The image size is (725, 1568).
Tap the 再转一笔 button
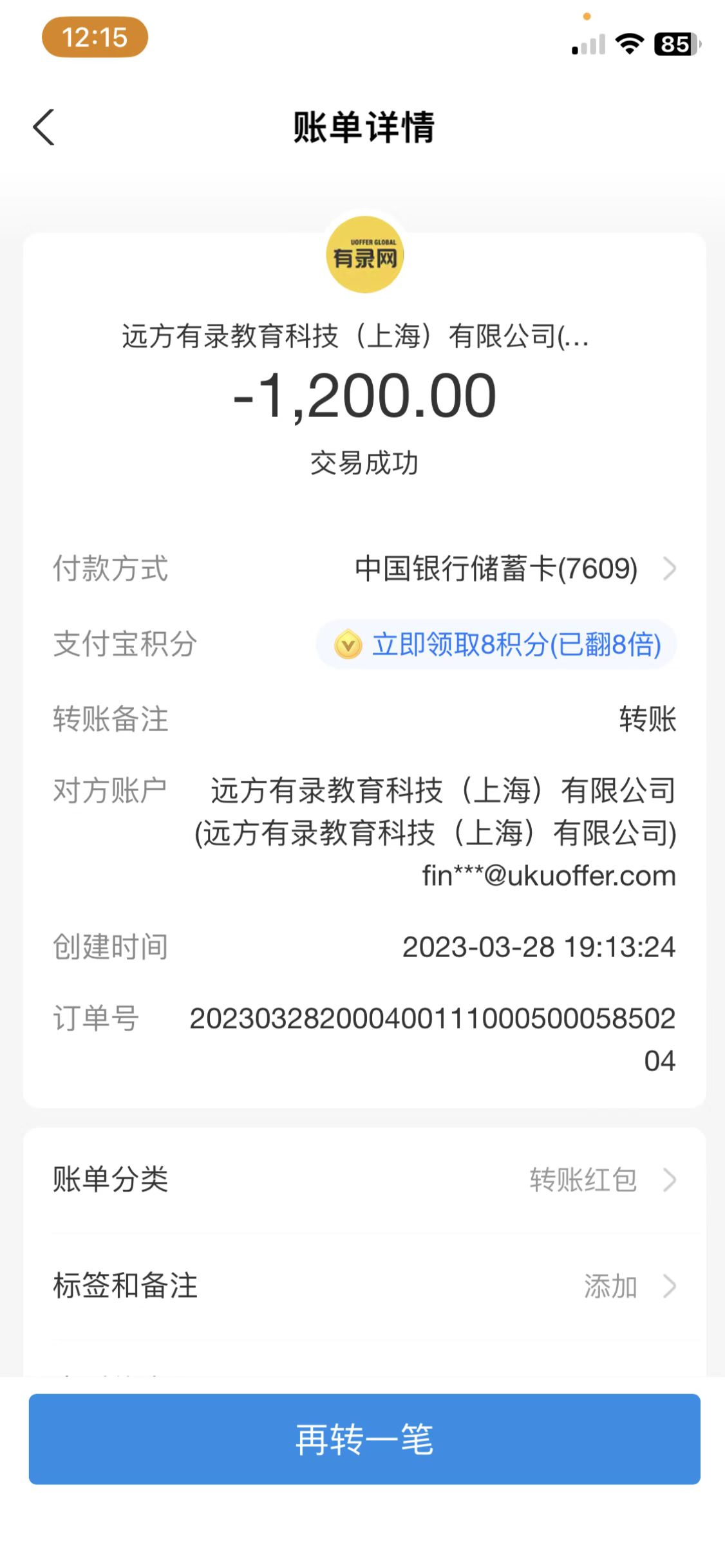[x=364, y=1439]
